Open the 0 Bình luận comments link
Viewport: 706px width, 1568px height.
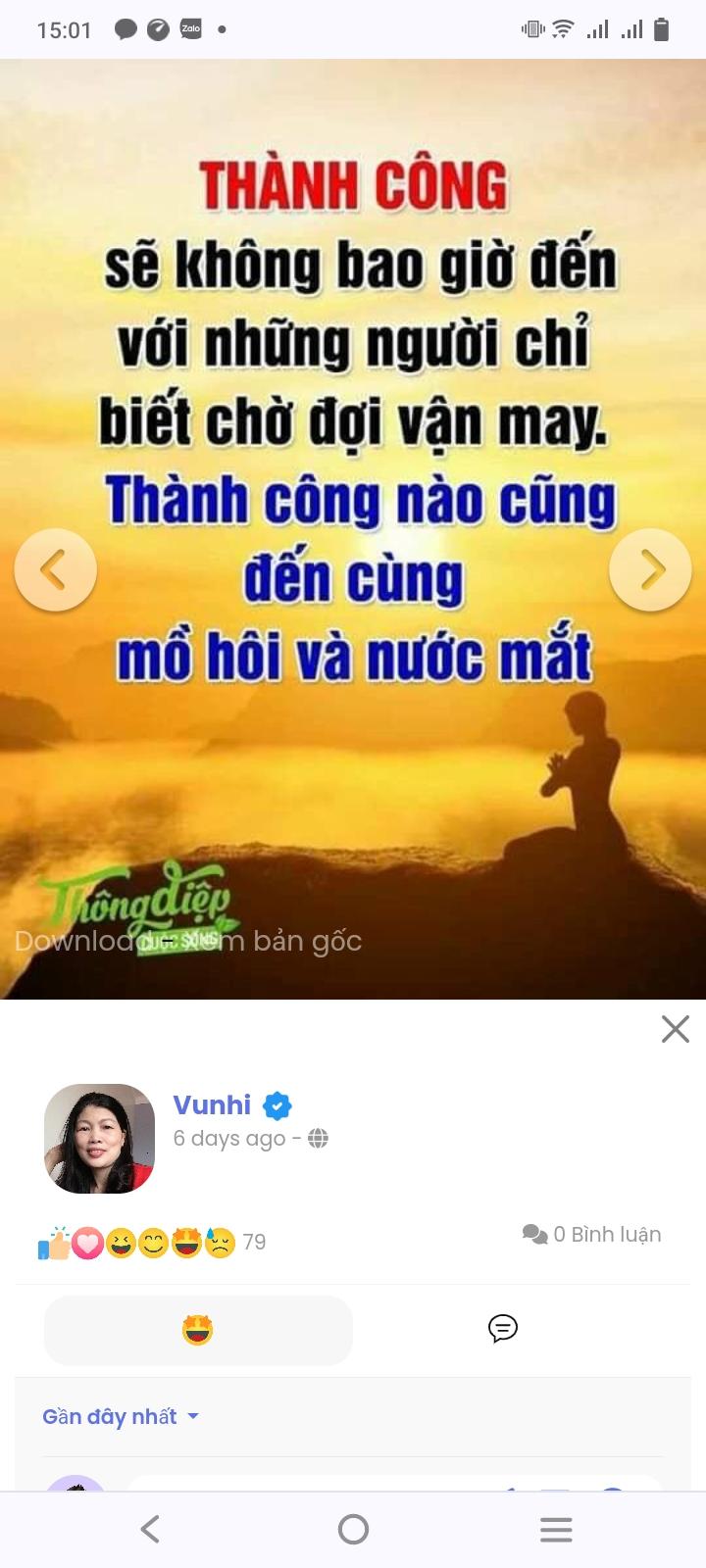592,1234
